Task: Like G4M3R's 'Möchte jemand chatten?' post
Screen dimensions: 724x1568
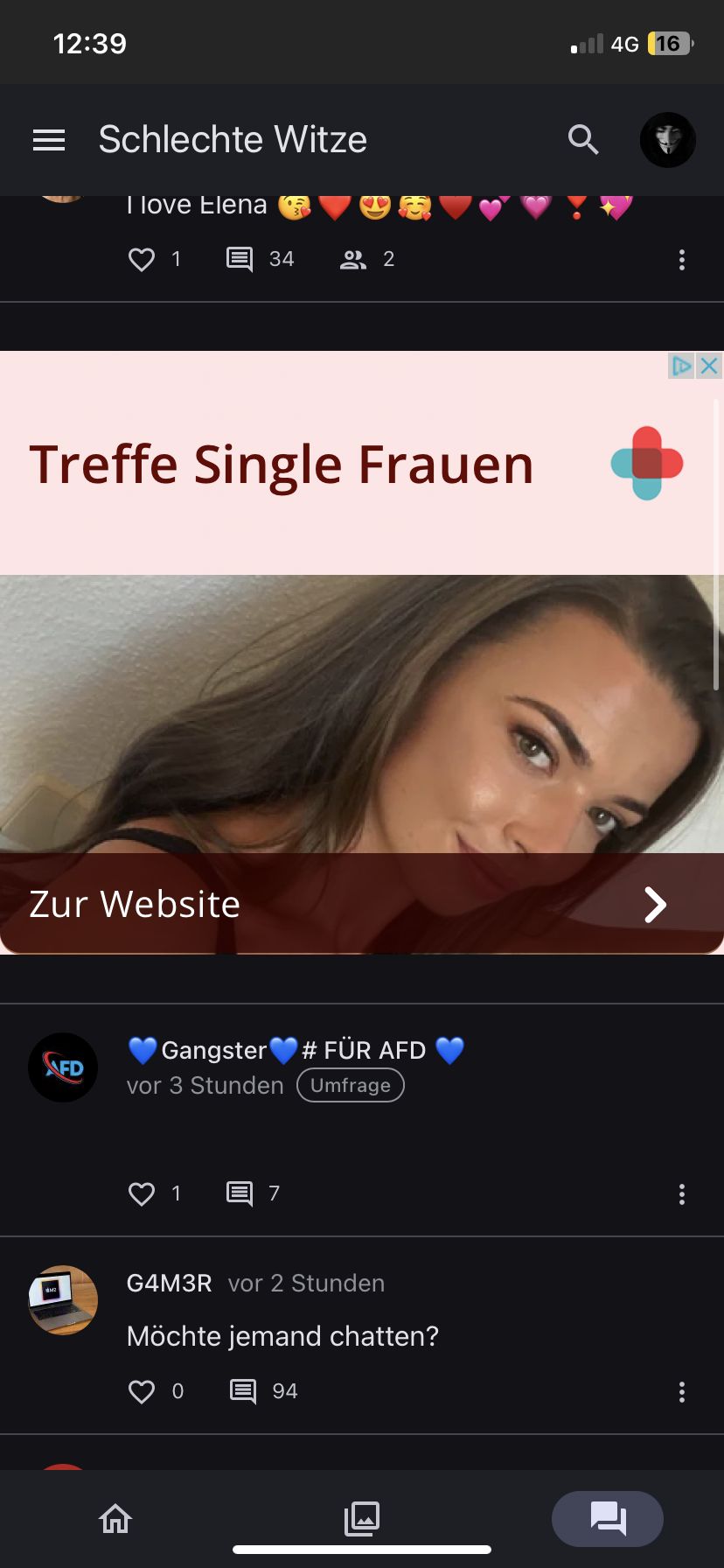Action: click(142, 1392)
